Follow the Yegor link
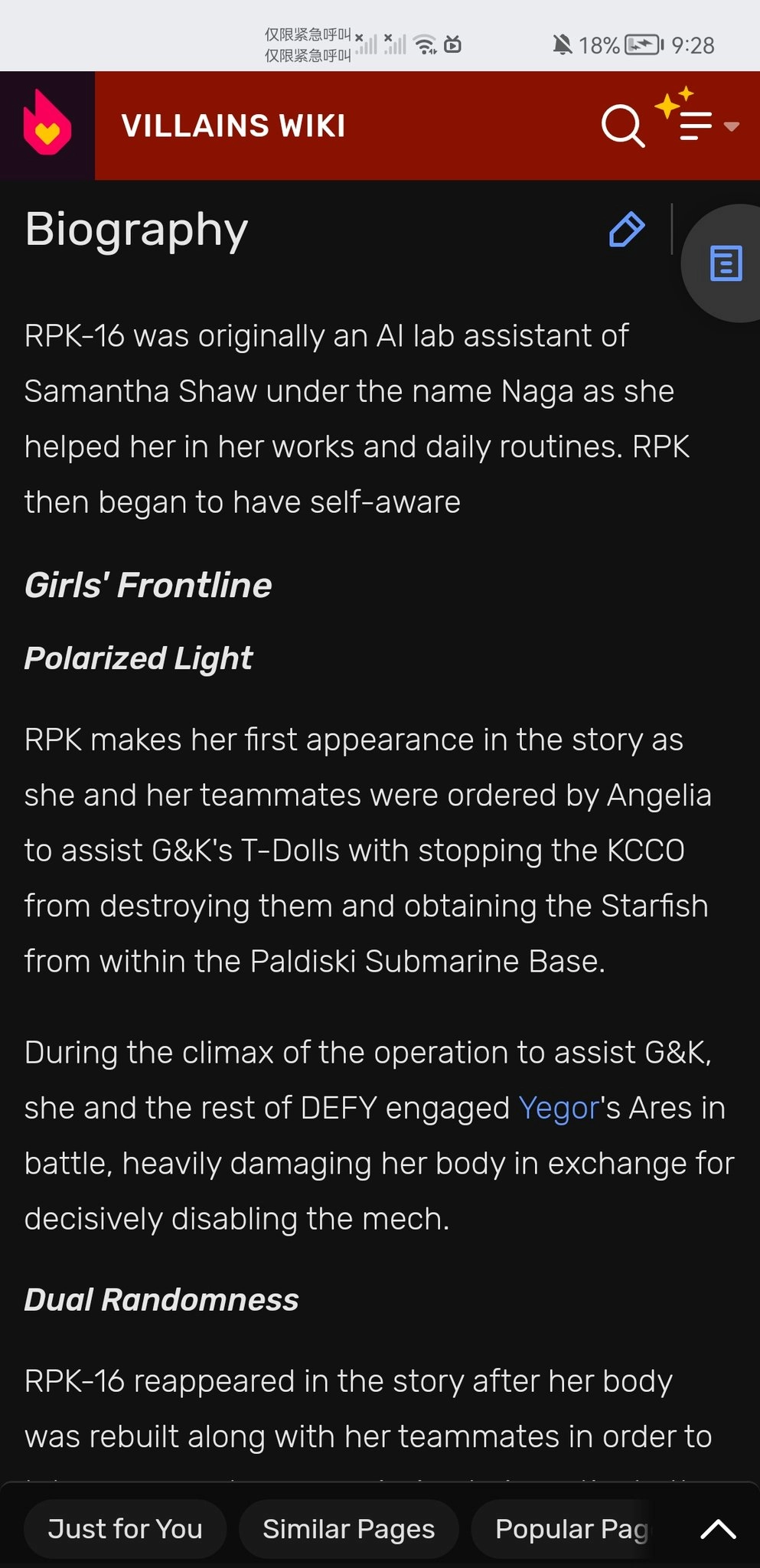The width and height of the screenshot is (760, 1568). pyautogui.click(x=559, y=1108)
